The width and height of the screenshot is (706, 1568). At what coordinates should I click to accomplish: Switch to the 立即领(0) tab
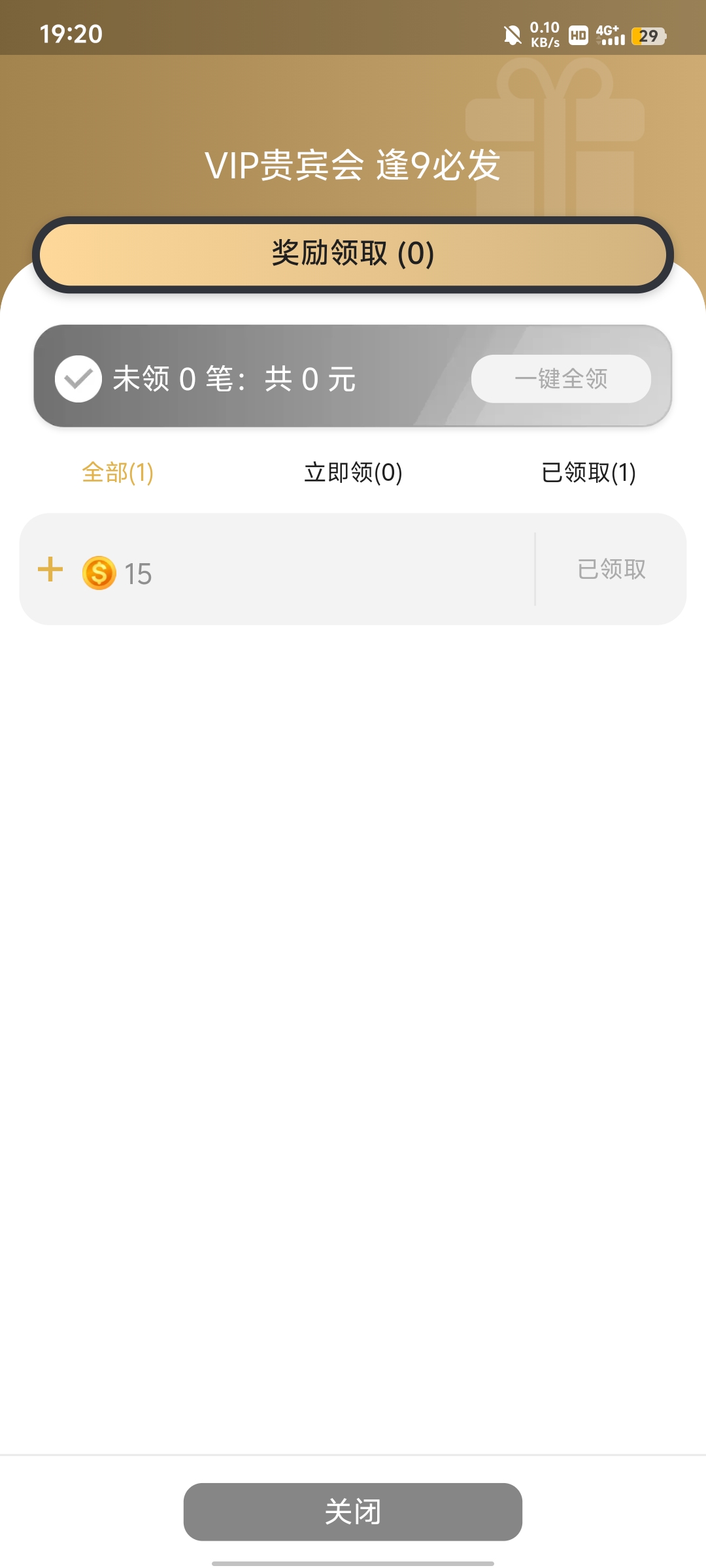(x=353, y=472)
